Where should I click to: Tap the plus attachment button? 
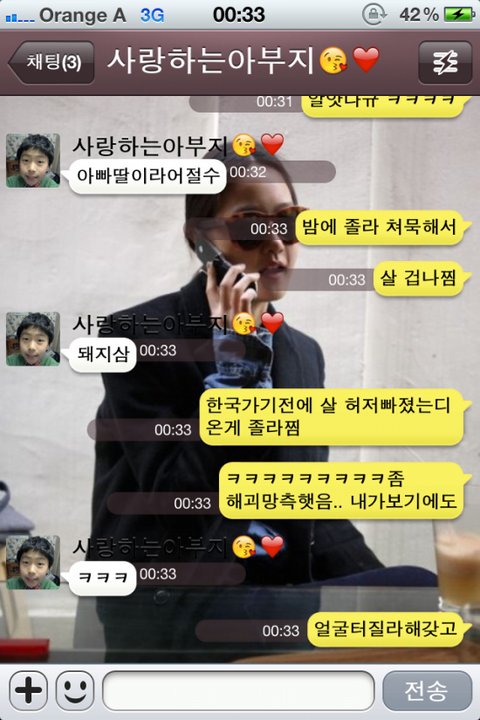click(28, 690)
